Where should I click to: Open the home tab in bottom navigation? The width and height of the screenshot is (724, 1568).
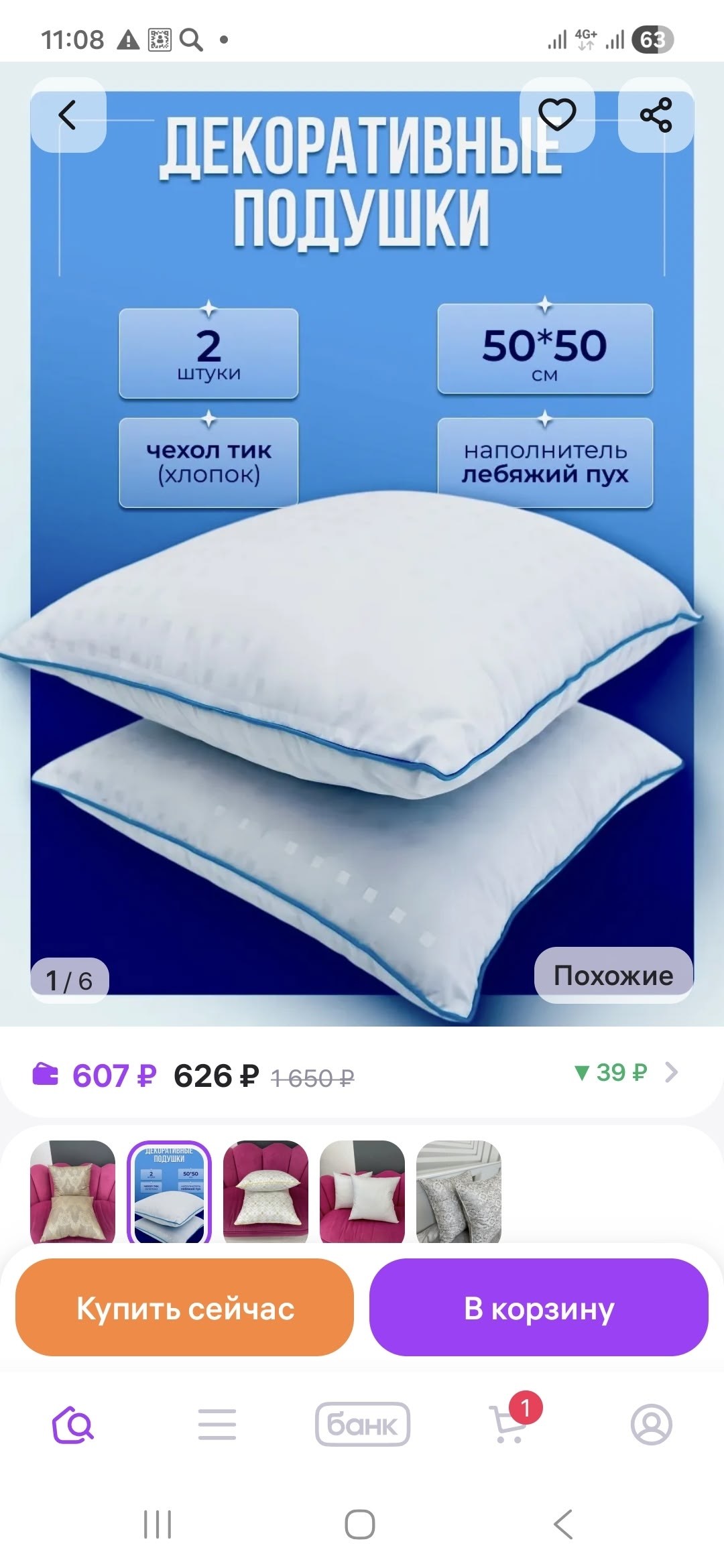tap(73, 1425)
